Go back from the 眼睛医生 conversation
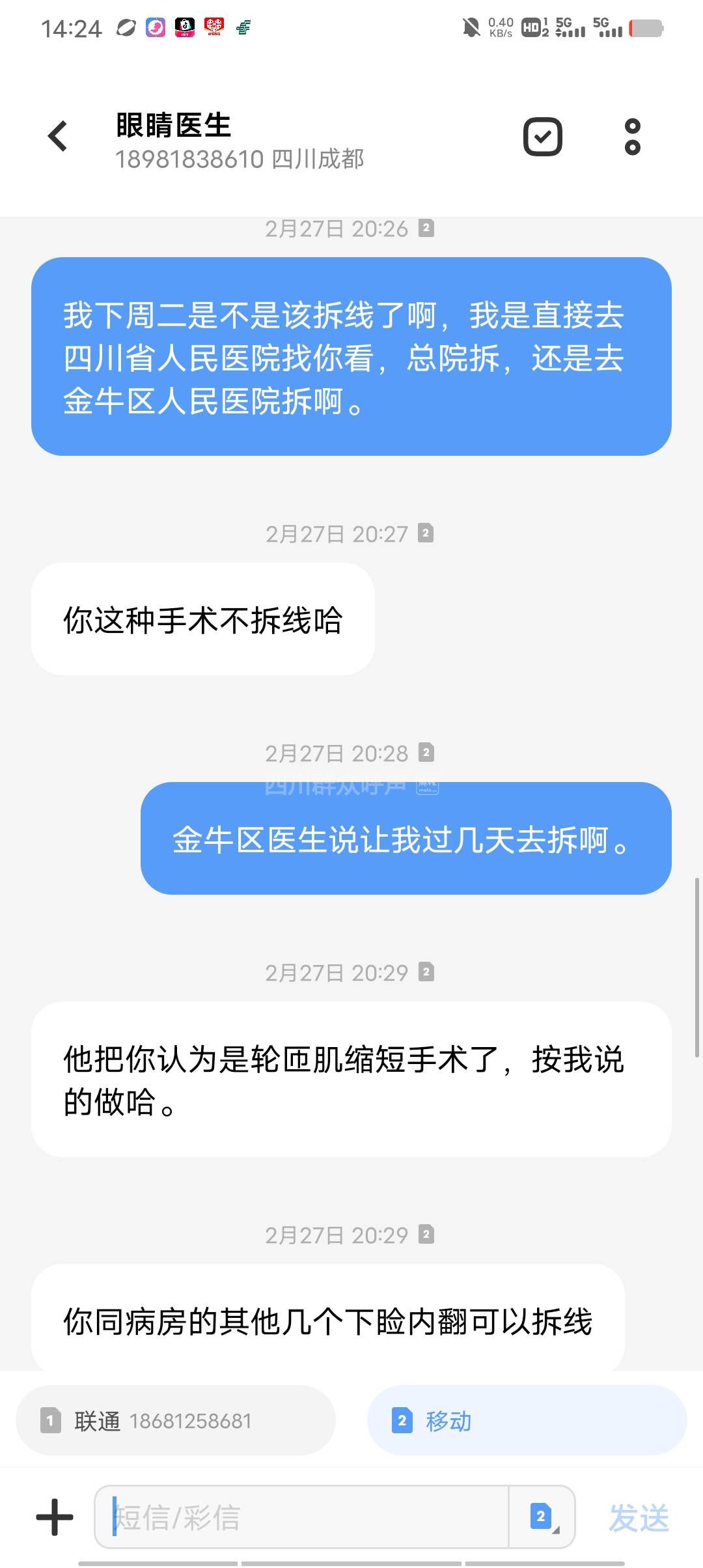Viewport: 703px width, 1568px height. coord(58,136)
